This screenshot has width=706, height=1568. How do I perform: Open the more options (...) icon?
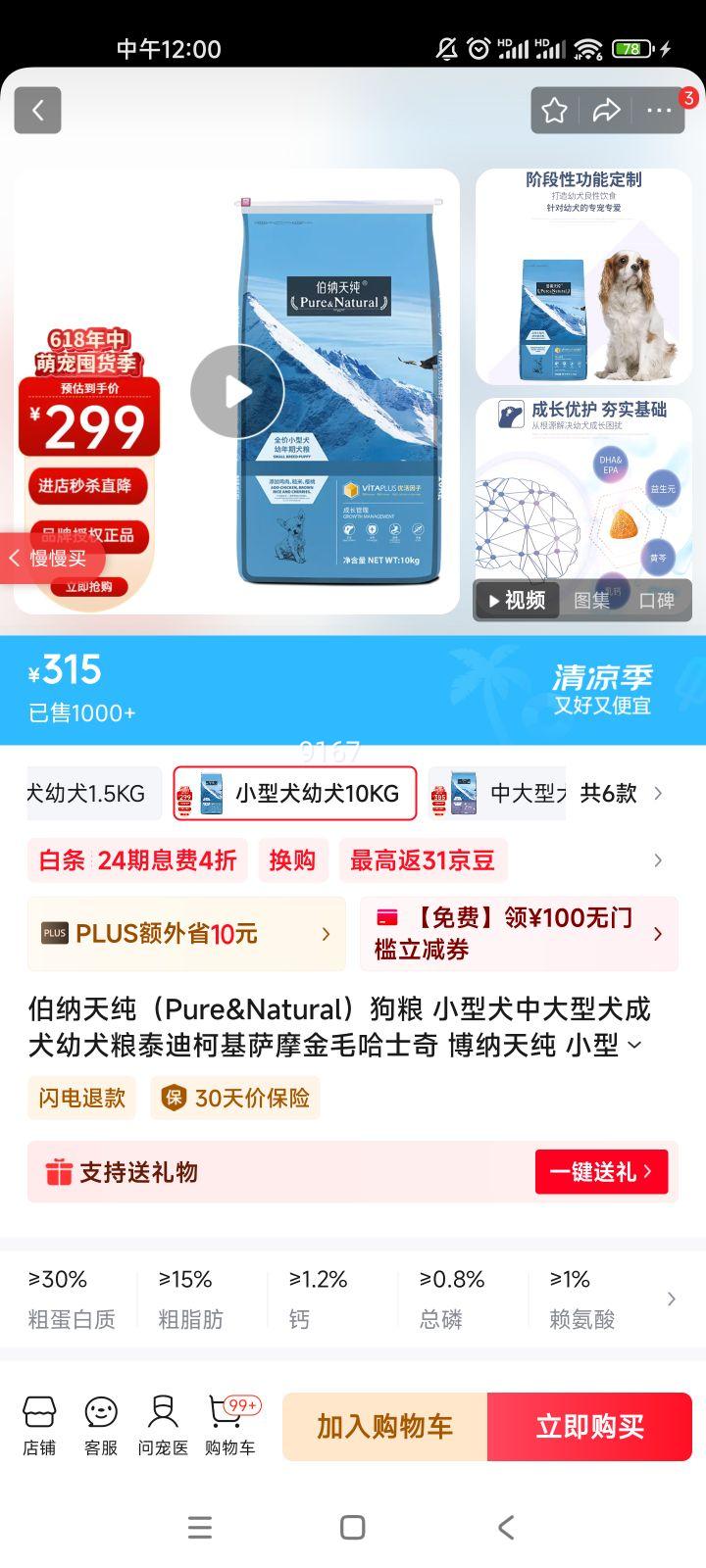(x=659, y=110)
